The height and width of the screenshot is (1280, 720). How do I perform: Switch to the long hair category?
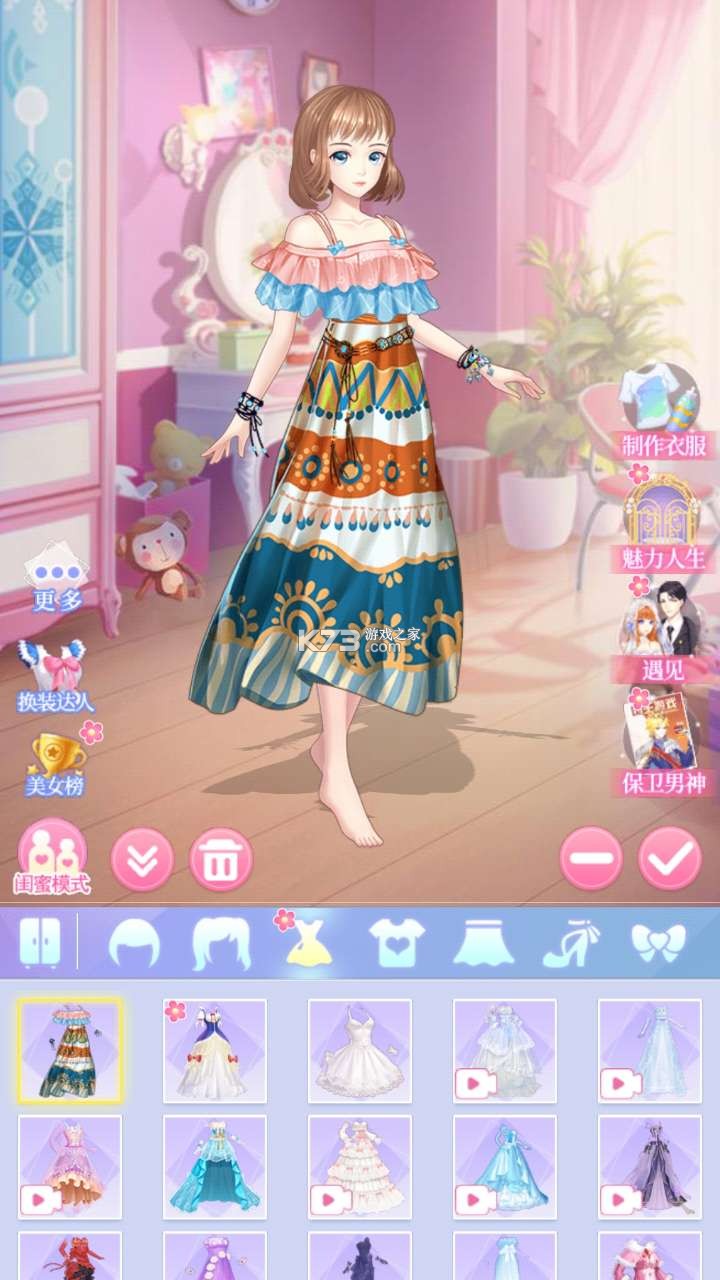coord(221,943)
